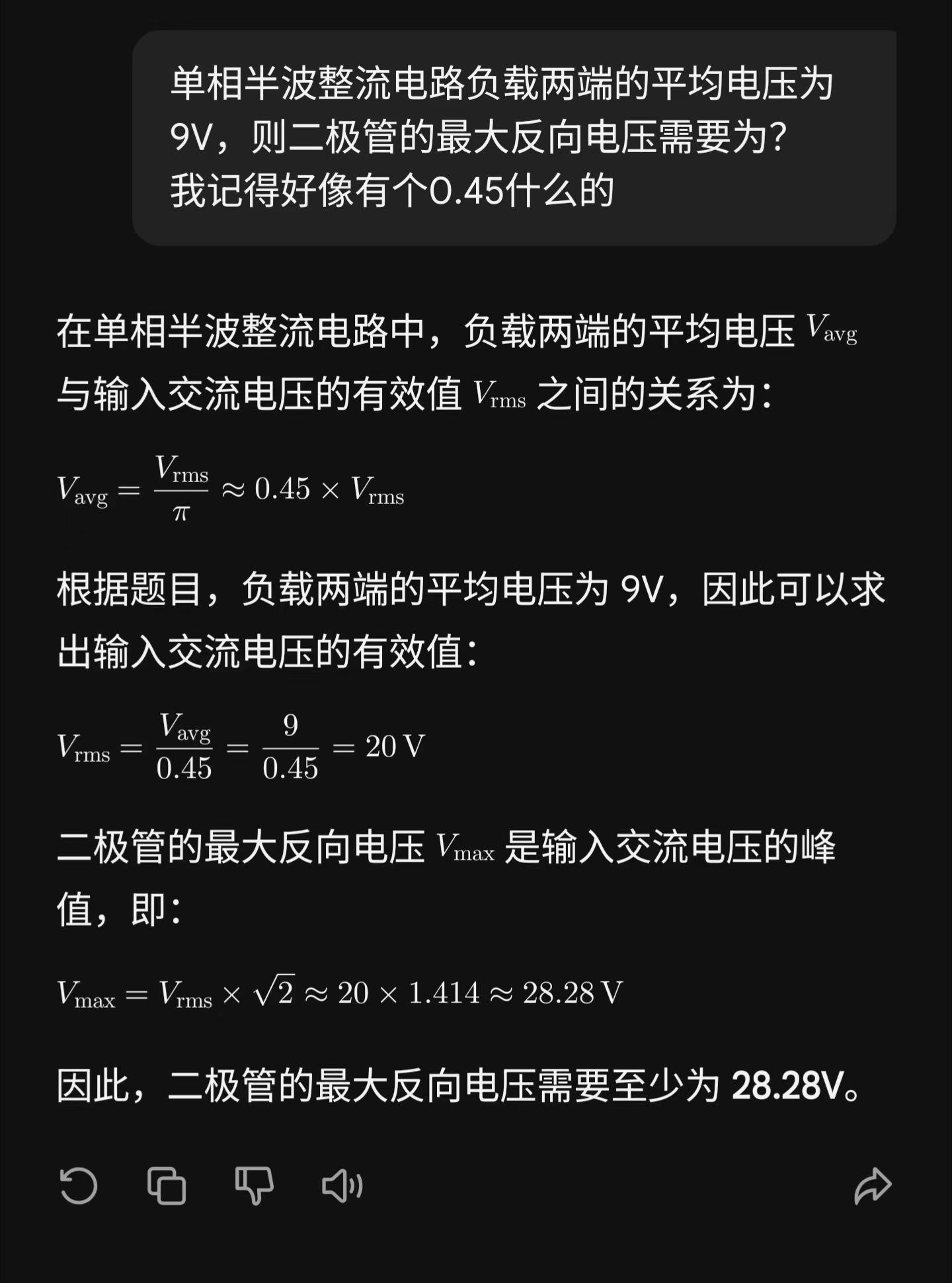Image resolution: width=952 pixels, height=1283 pixels.
Task: Read the response aloud with speaker icon
Action: pos(342,1186)
